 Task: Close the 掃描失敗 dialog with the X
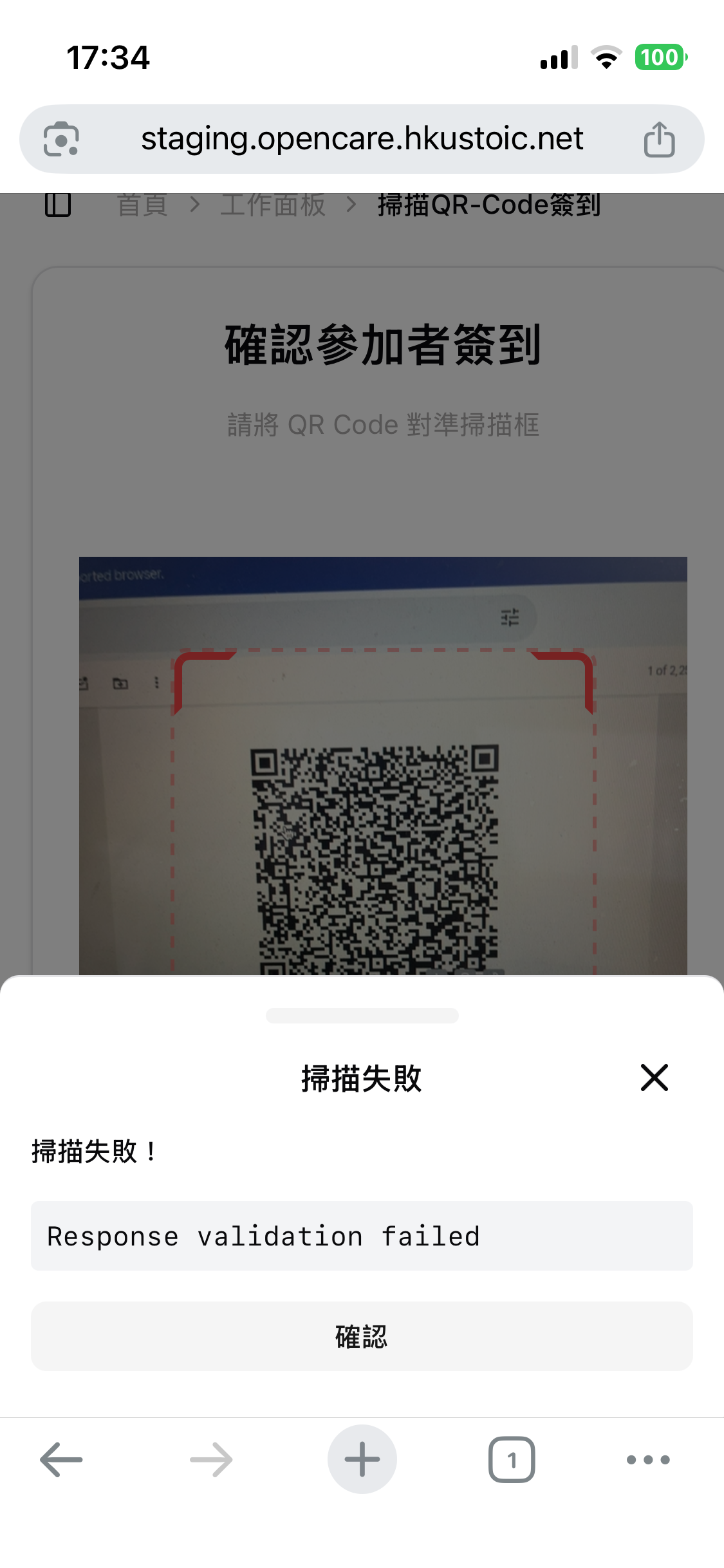coord(654,1078)
